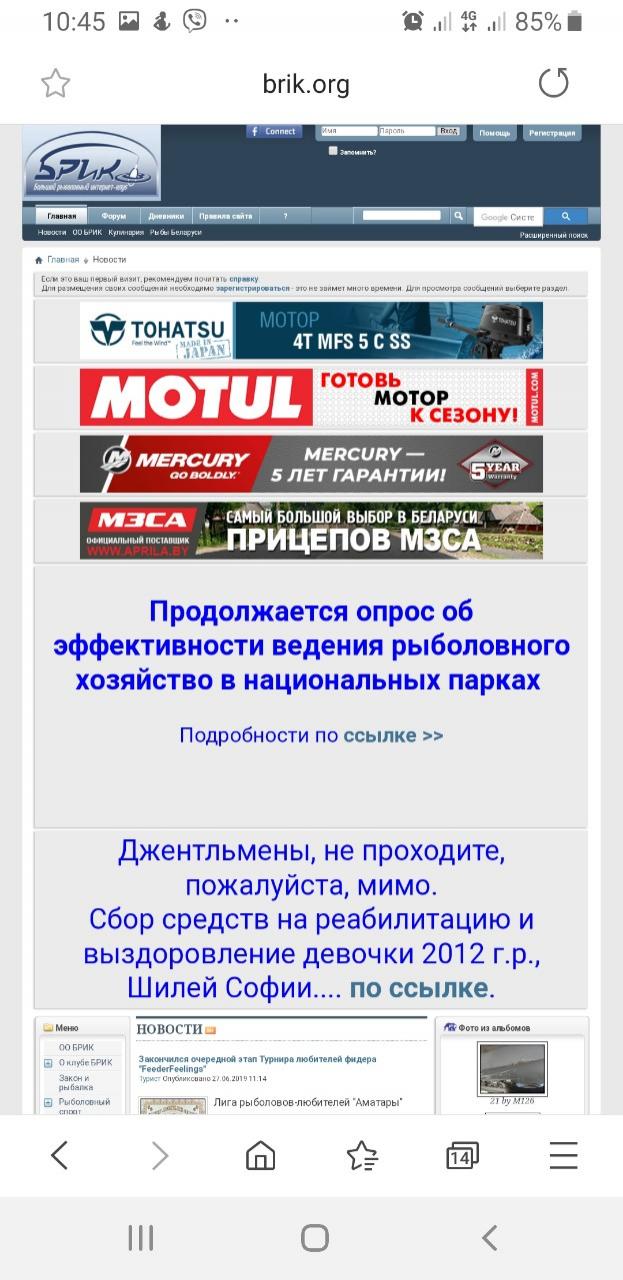
Task: Bookmark this page with the star icon
Action: pos(55,84)
